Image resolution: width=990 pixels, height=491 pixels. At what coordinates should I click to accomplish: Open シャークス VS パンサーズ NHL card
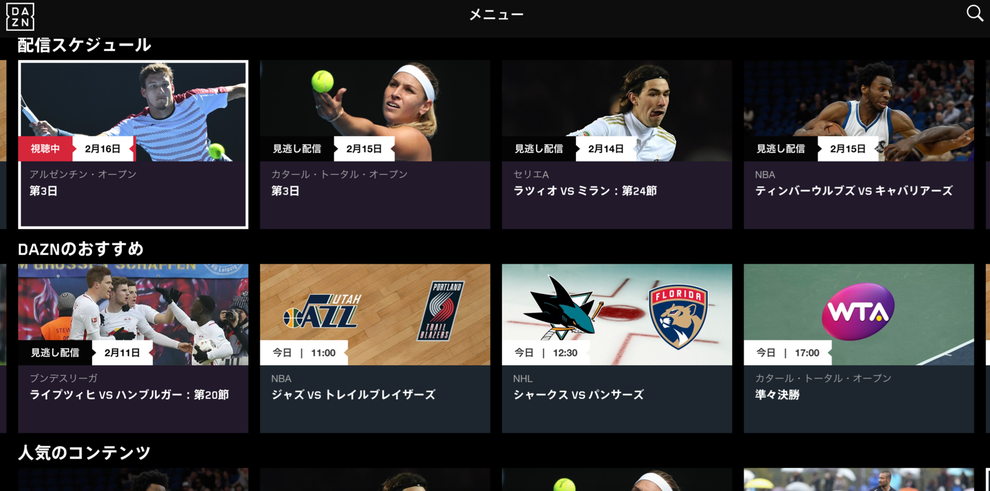[617, 348]
